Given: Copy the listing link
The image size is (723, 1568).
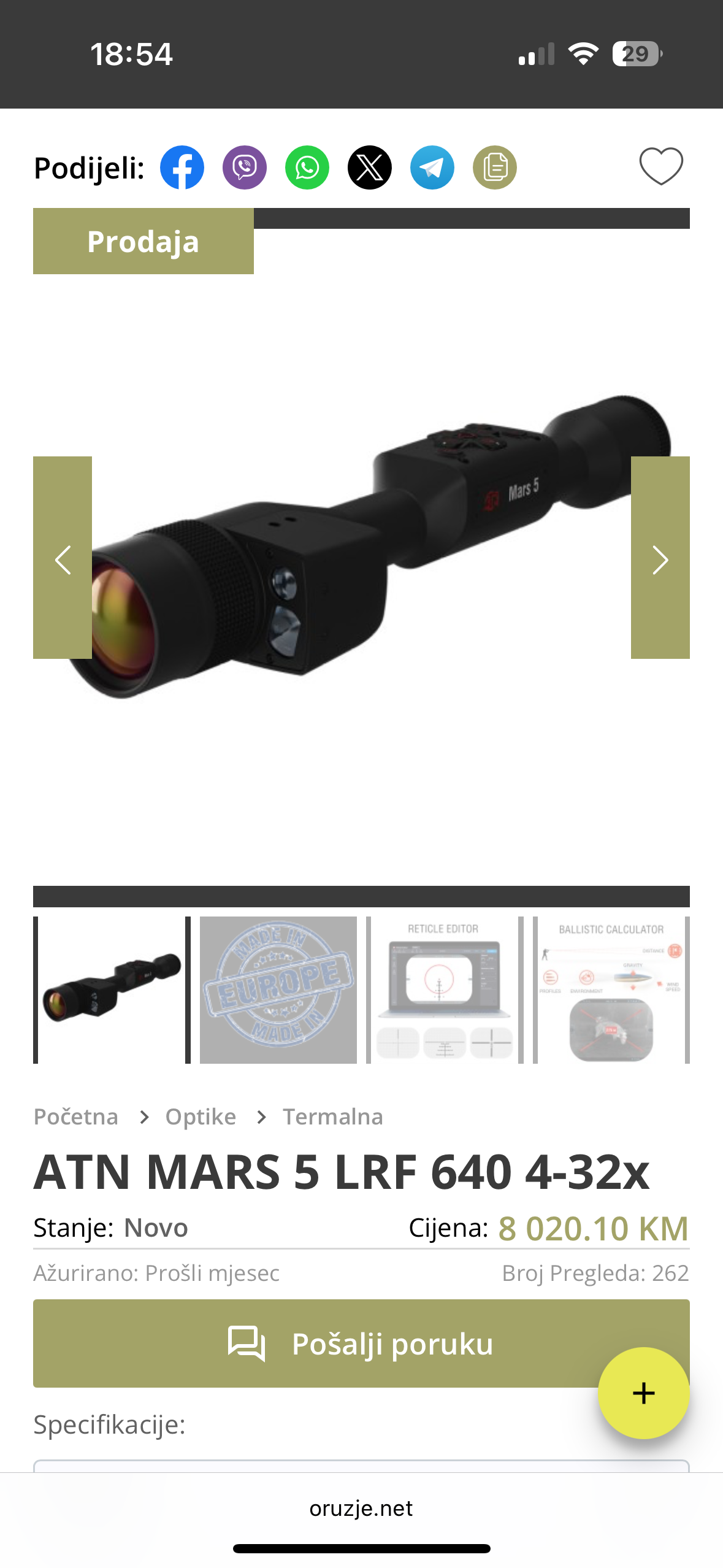Looking at the screenshot, I should coord(495,167).
